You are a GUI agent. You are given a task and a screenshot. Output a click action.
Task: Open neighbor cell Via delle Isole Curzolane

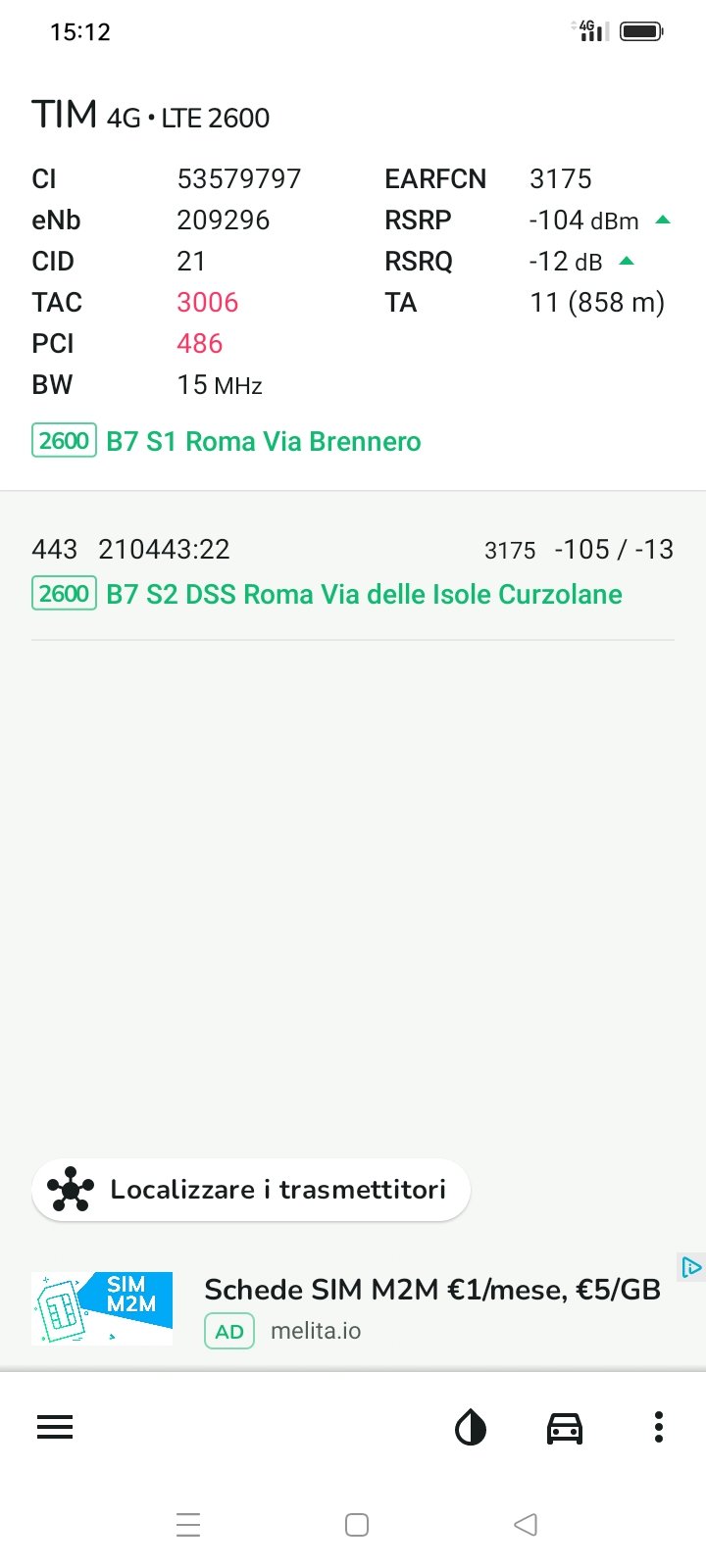353,571
